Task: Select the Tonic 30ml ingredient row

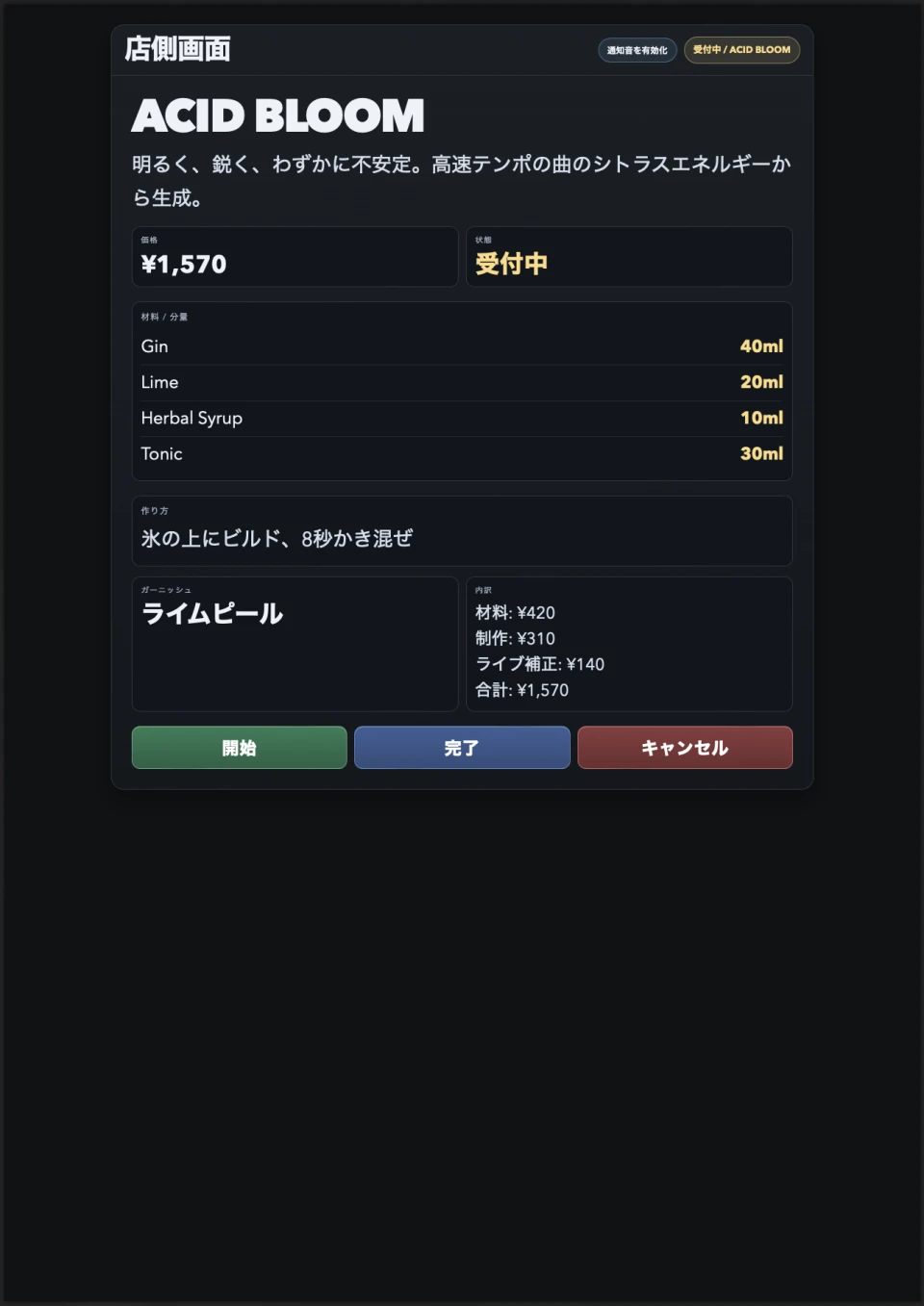Action: [462, 453]
